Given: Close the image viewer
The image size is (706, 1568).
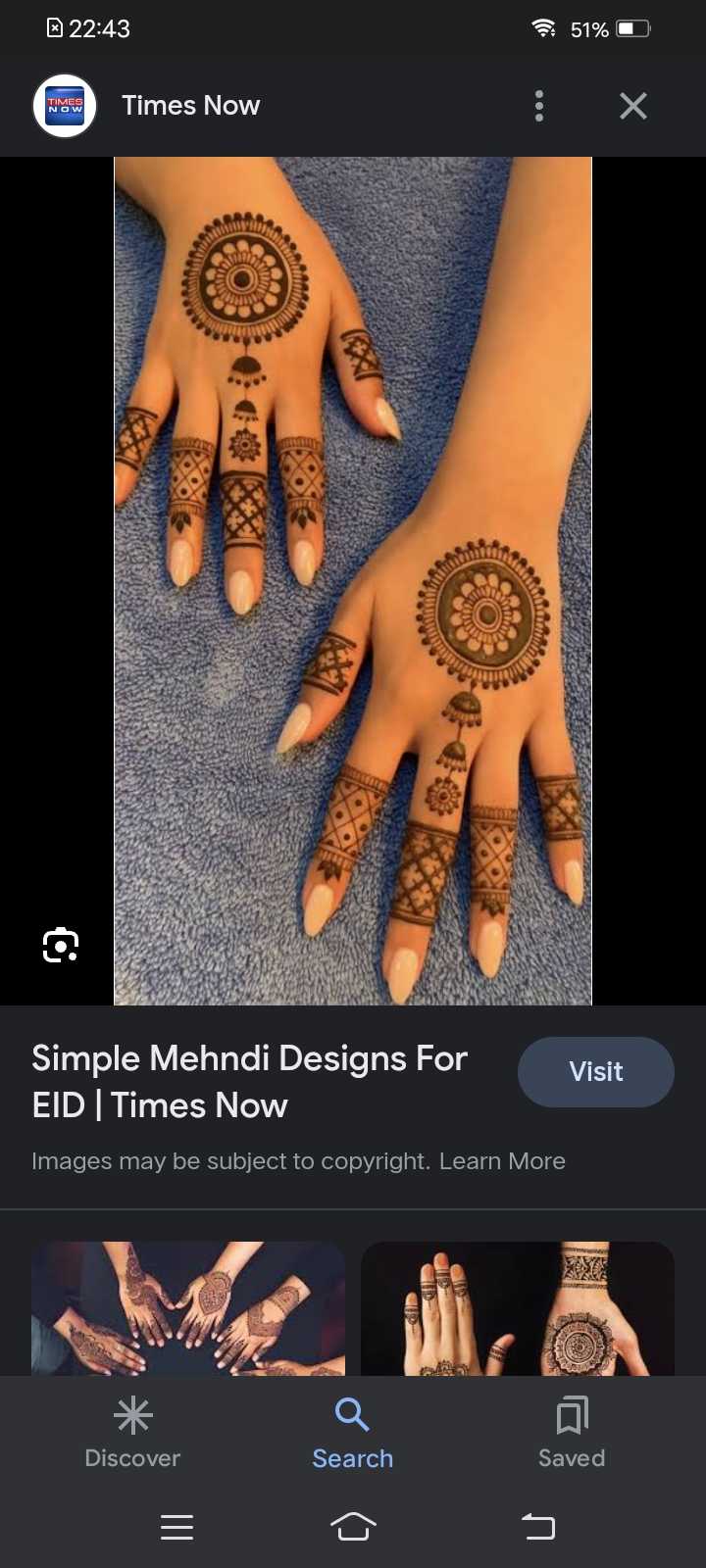Looking at the screenshot, I should coord(633,106).
